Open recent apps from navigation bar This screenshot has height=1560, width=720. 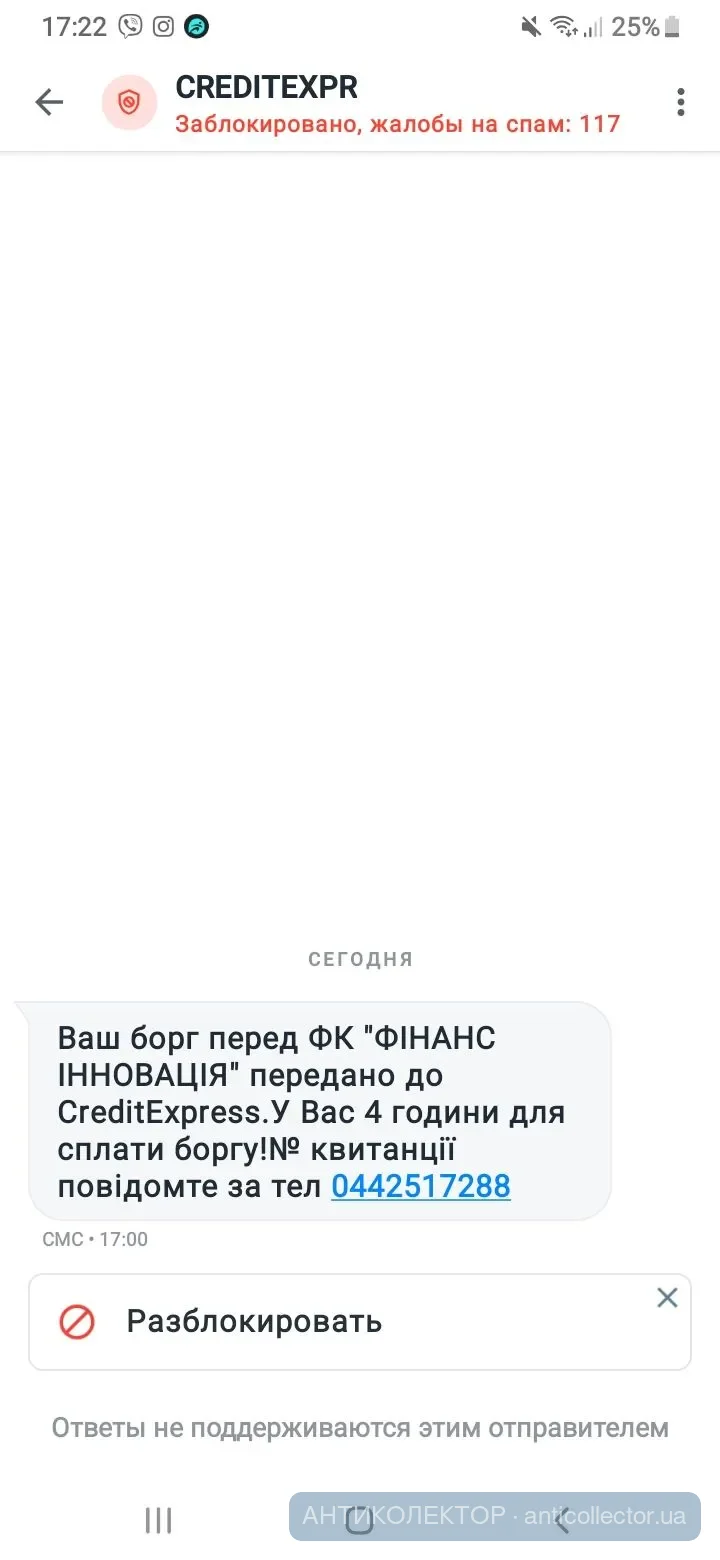158,1520
